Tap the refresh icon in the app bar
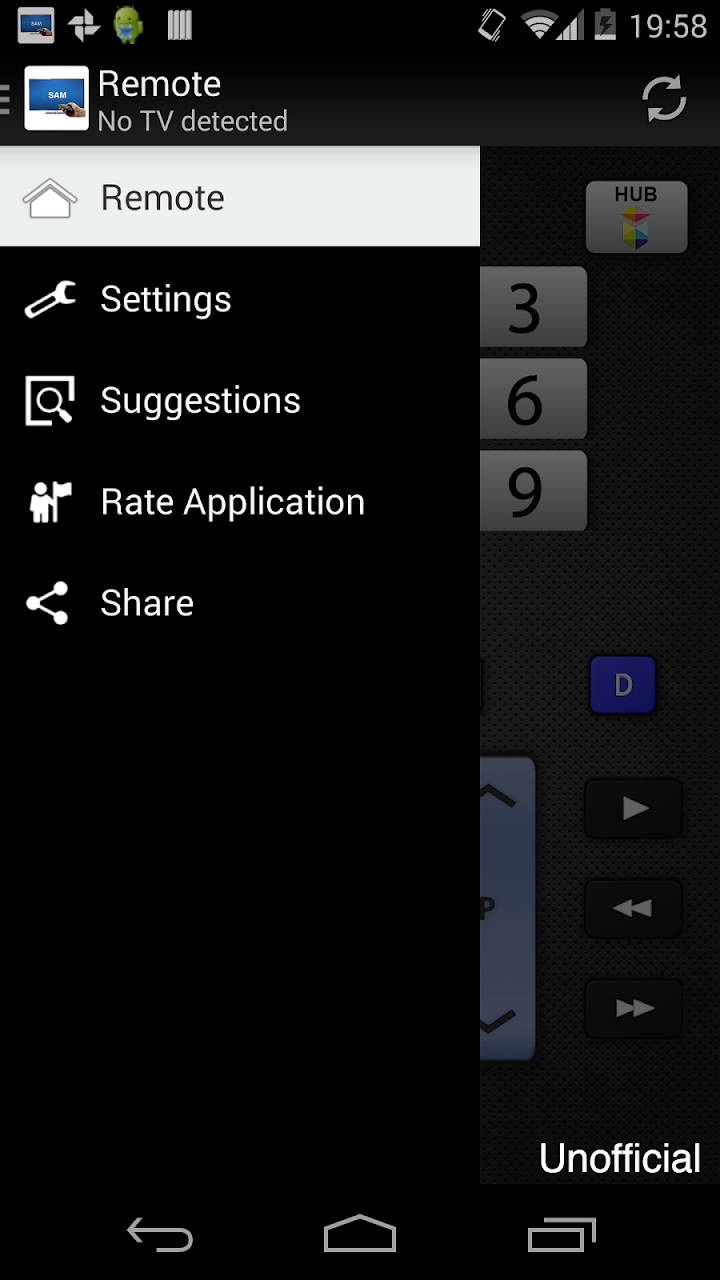The width and height of the screenshot is (720, 1280). [x=664, y=99]
